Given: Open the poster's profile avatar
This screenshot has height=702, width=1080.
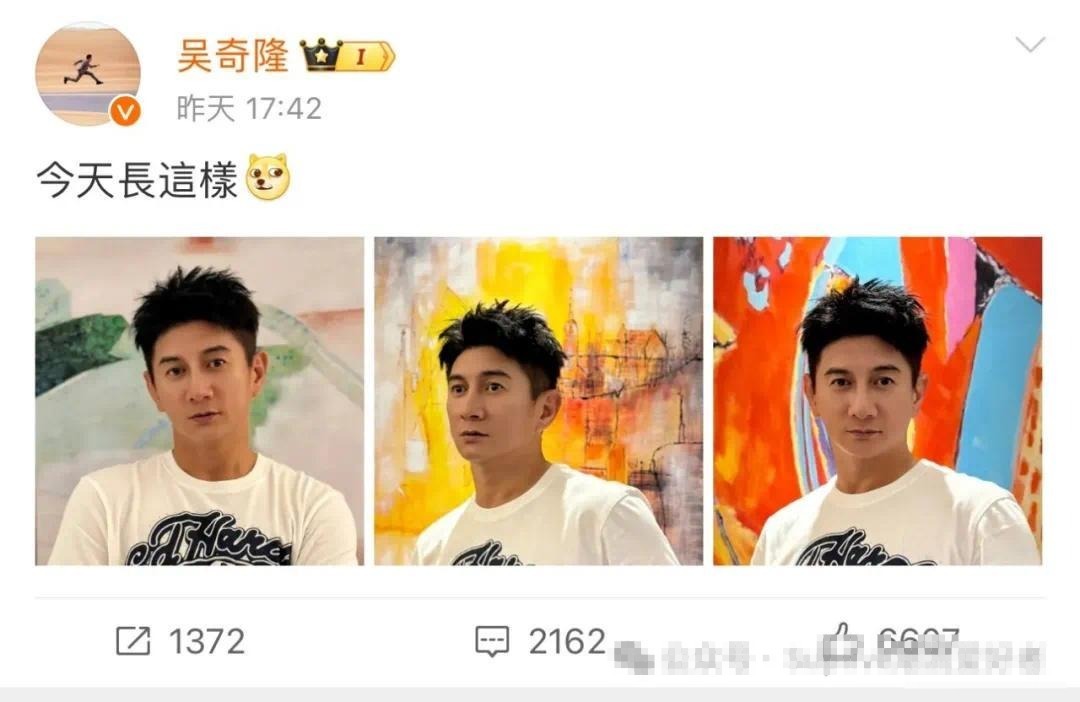Looking at the screenshot, I should 87,73.
